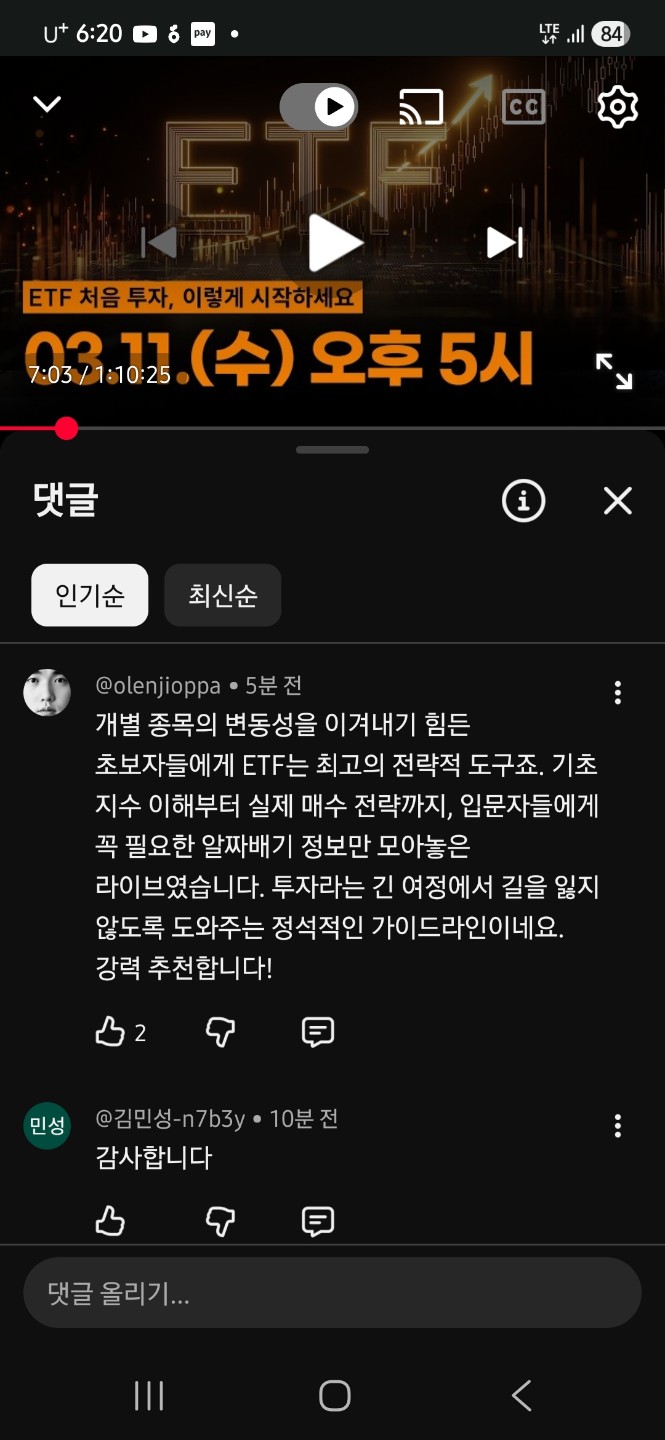Skip to the next video
This screenshot has width=665, height=1440.
point(504,242)
